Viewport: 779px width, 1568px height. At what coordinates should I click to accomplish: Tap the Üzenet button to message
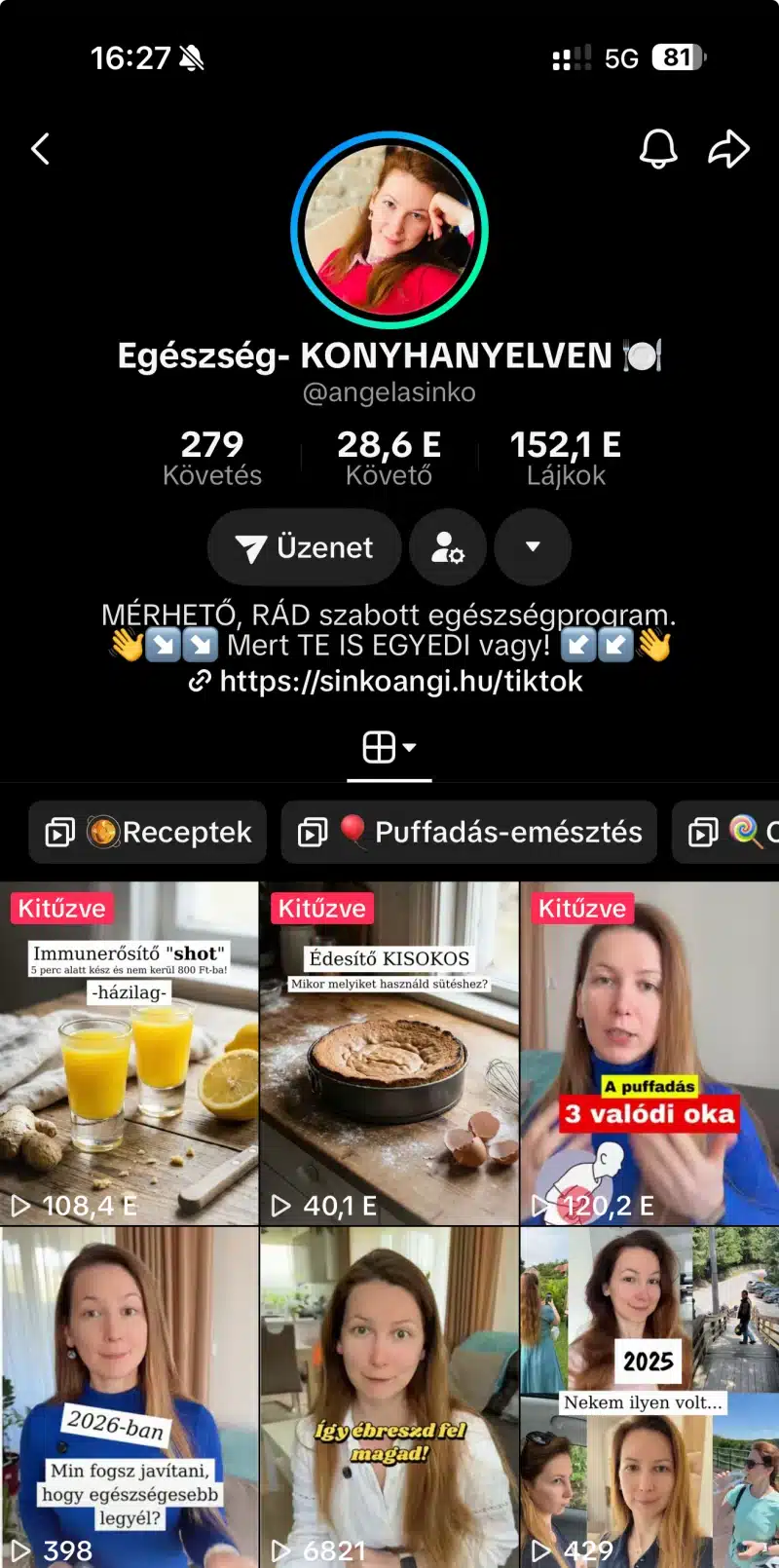(x=304, y=547)
